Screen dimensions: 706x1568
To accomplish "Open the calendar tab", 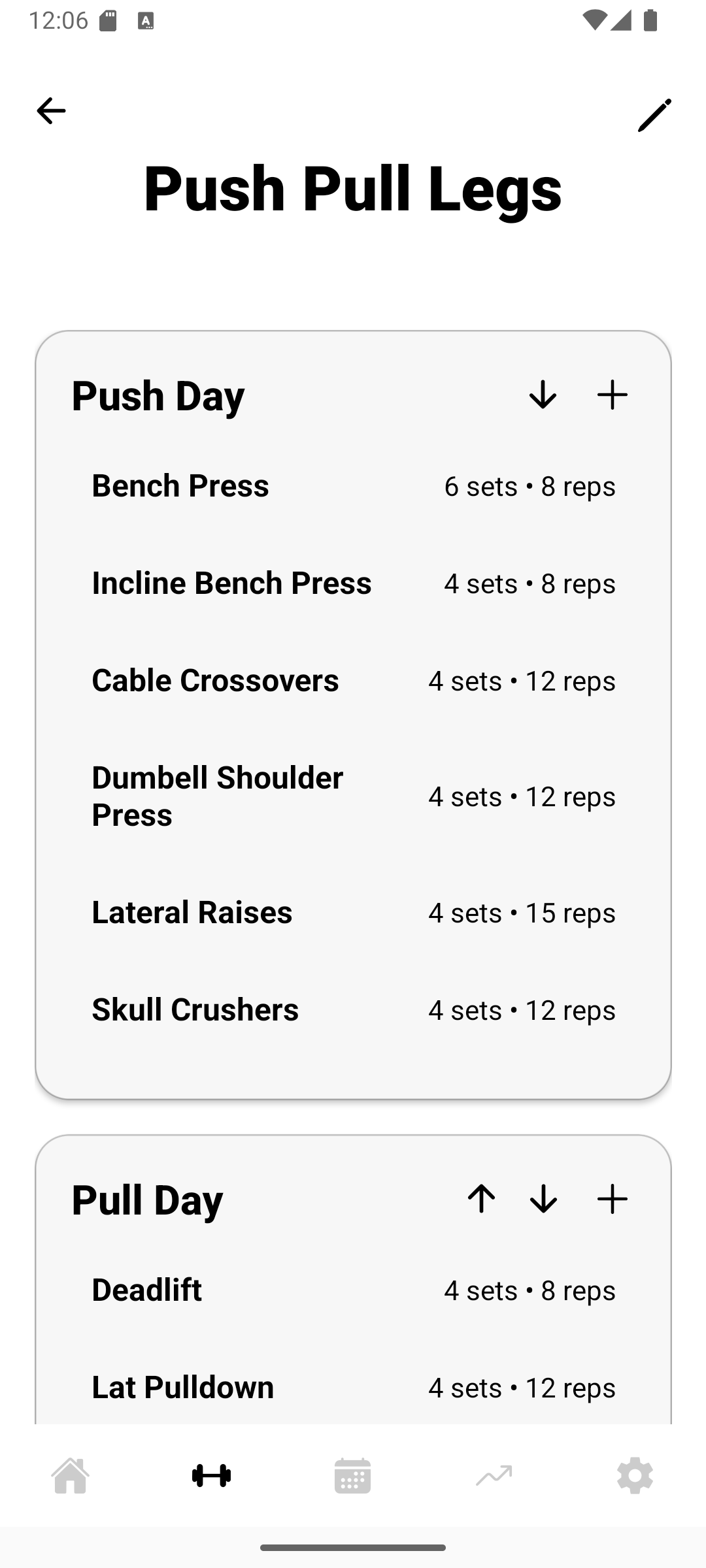I will coord(352,1476).
